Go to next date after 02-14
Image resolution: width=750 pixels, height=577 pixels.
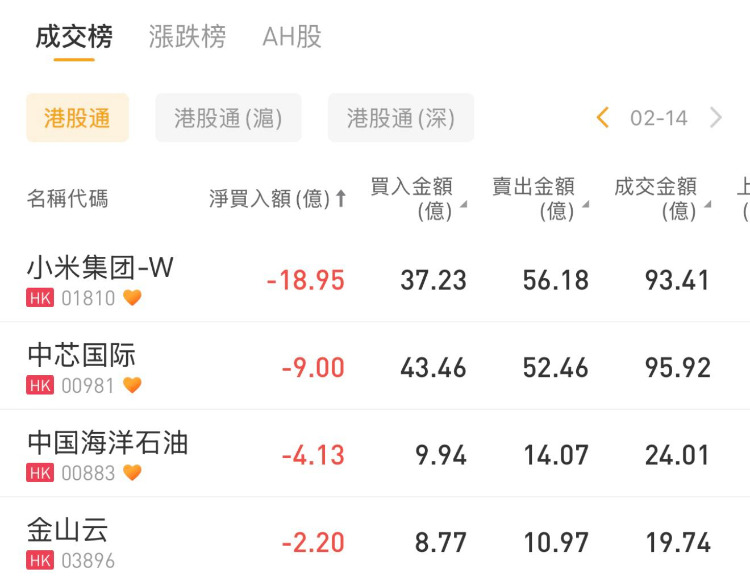(716, 118)
